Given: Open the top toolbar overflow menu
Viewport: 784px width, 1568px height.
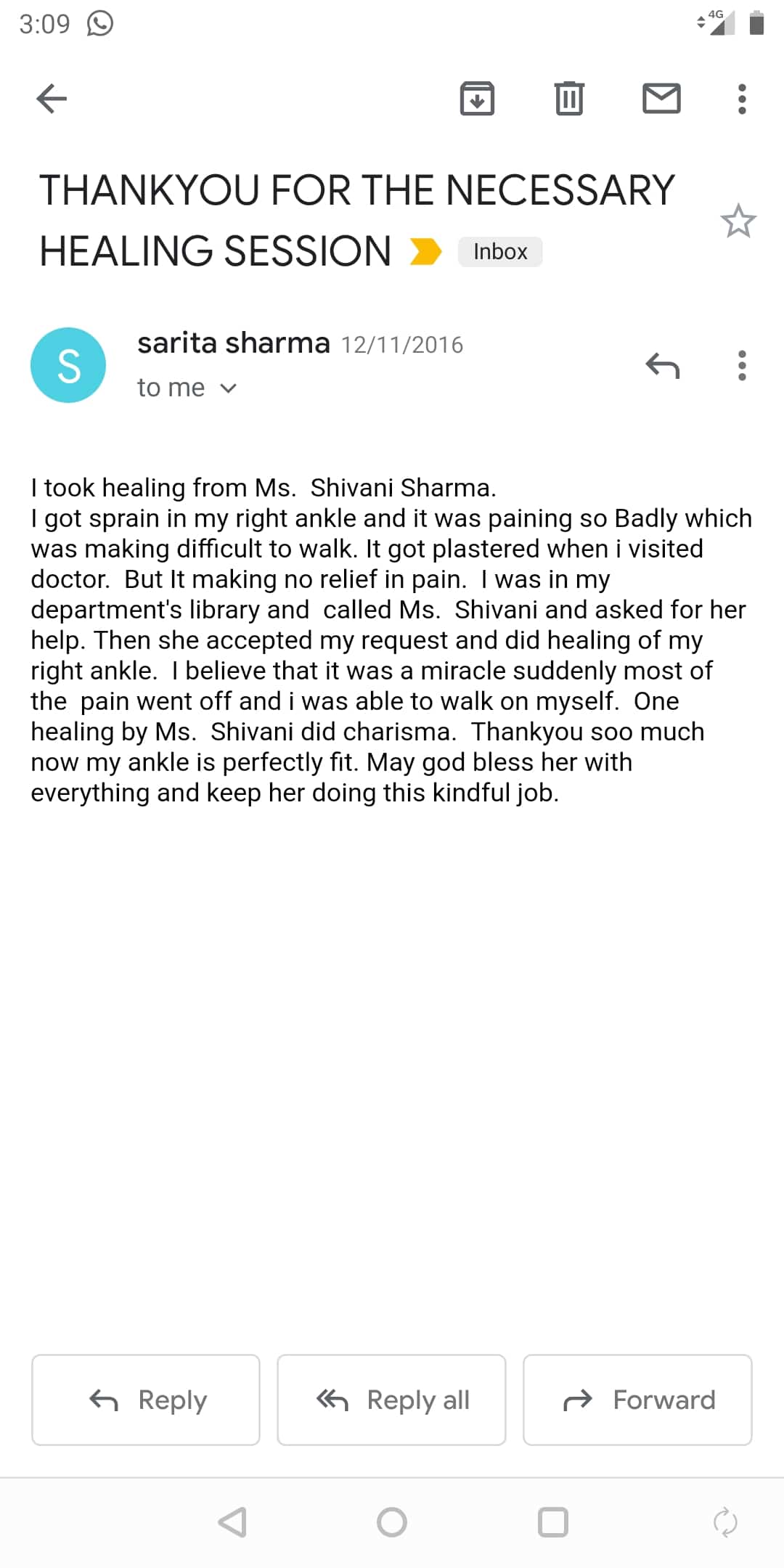Looking at the screenshot, I should [x=741, y=99].
